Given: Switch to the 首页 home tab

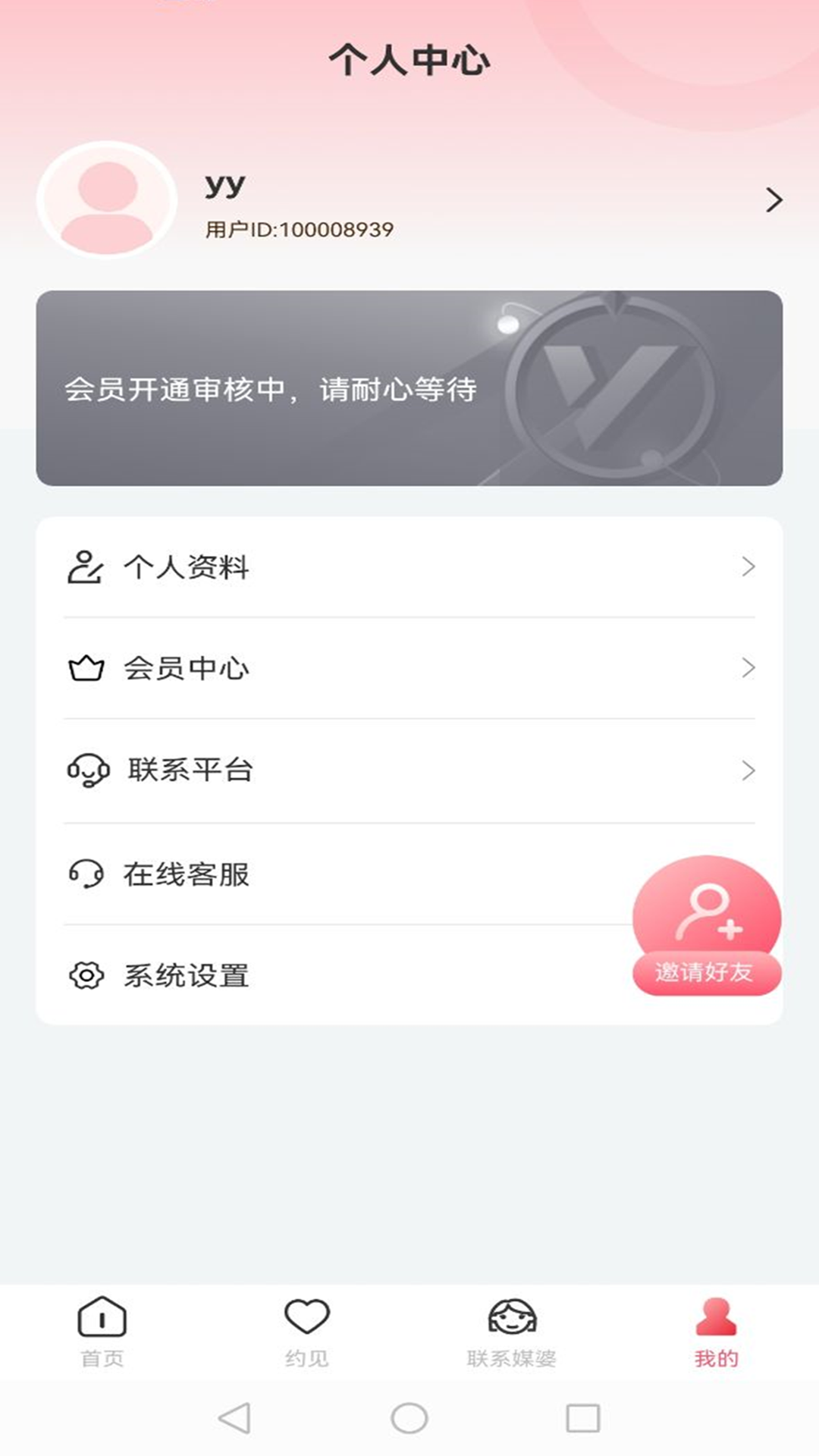Looking at the screenshot, I should point(102,1332).
